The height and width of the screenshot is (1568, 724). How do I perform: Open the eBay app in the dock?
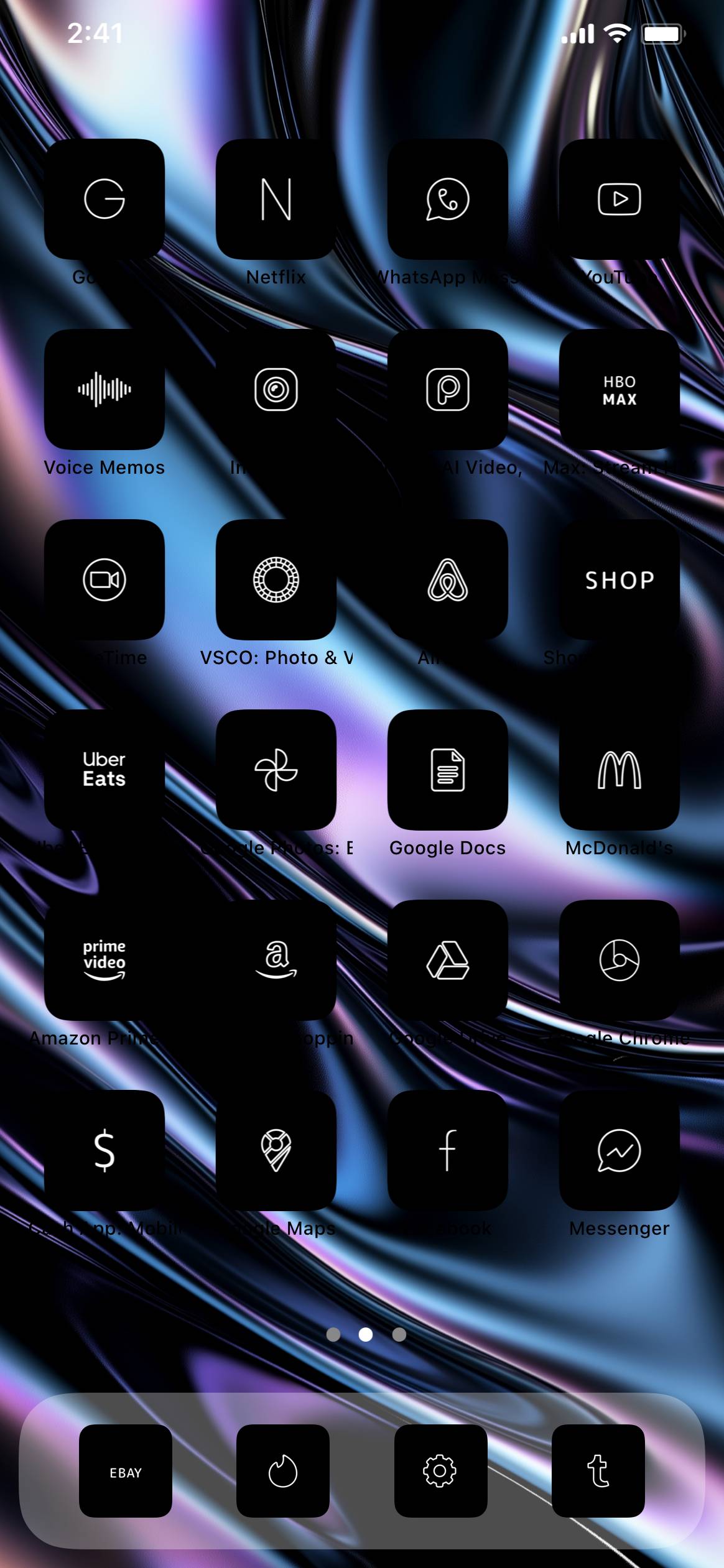(126, 1471)
